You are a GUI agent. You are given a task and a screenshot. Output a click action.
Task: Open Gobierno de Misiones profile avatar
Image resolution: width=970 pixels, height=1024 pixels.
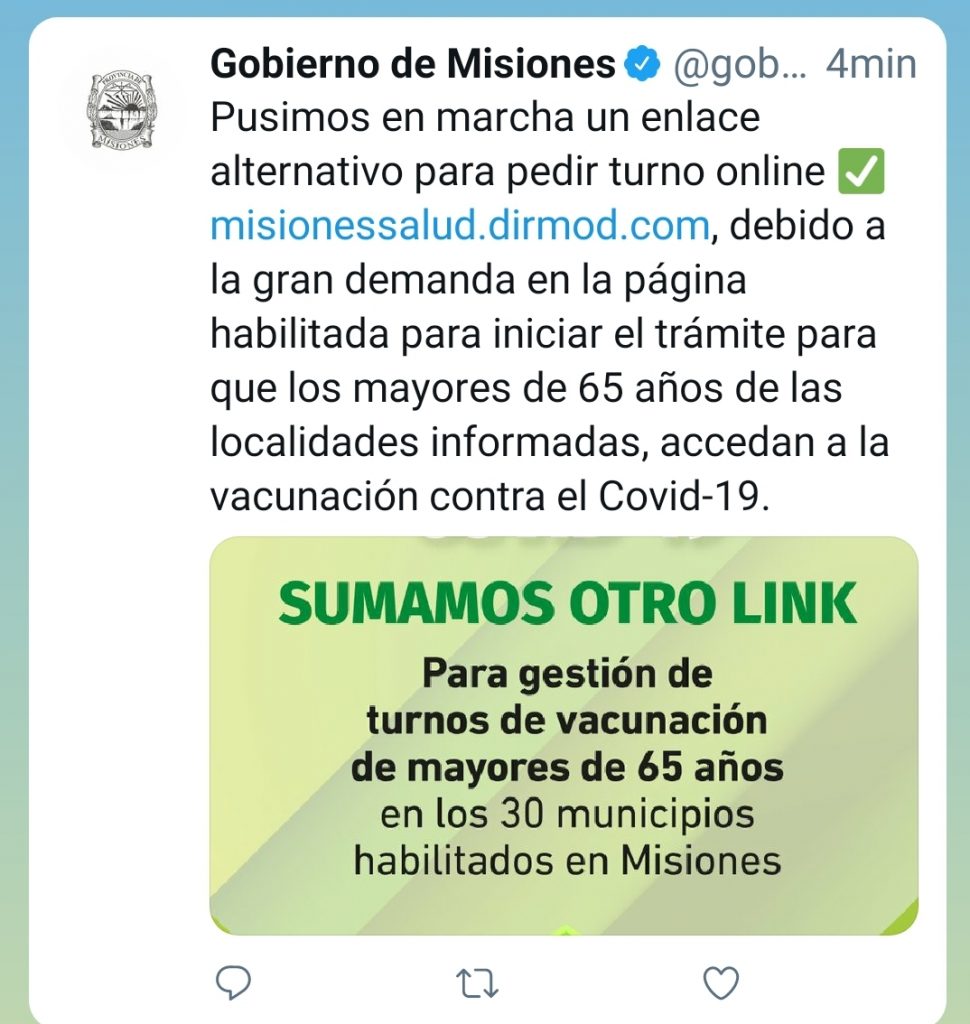pos(122,110)
